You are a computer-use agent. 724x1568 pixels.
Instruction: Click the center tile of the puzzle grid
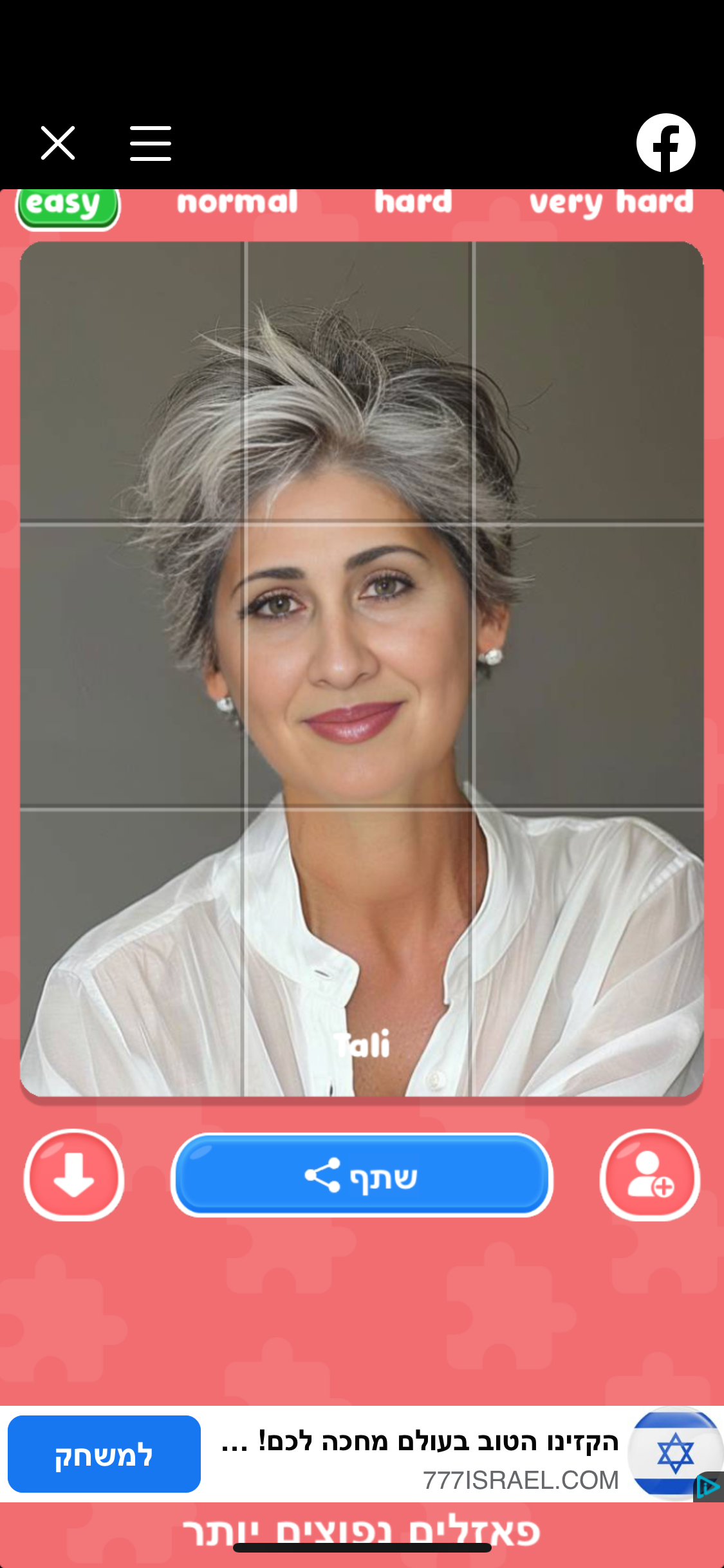point(360,663)
